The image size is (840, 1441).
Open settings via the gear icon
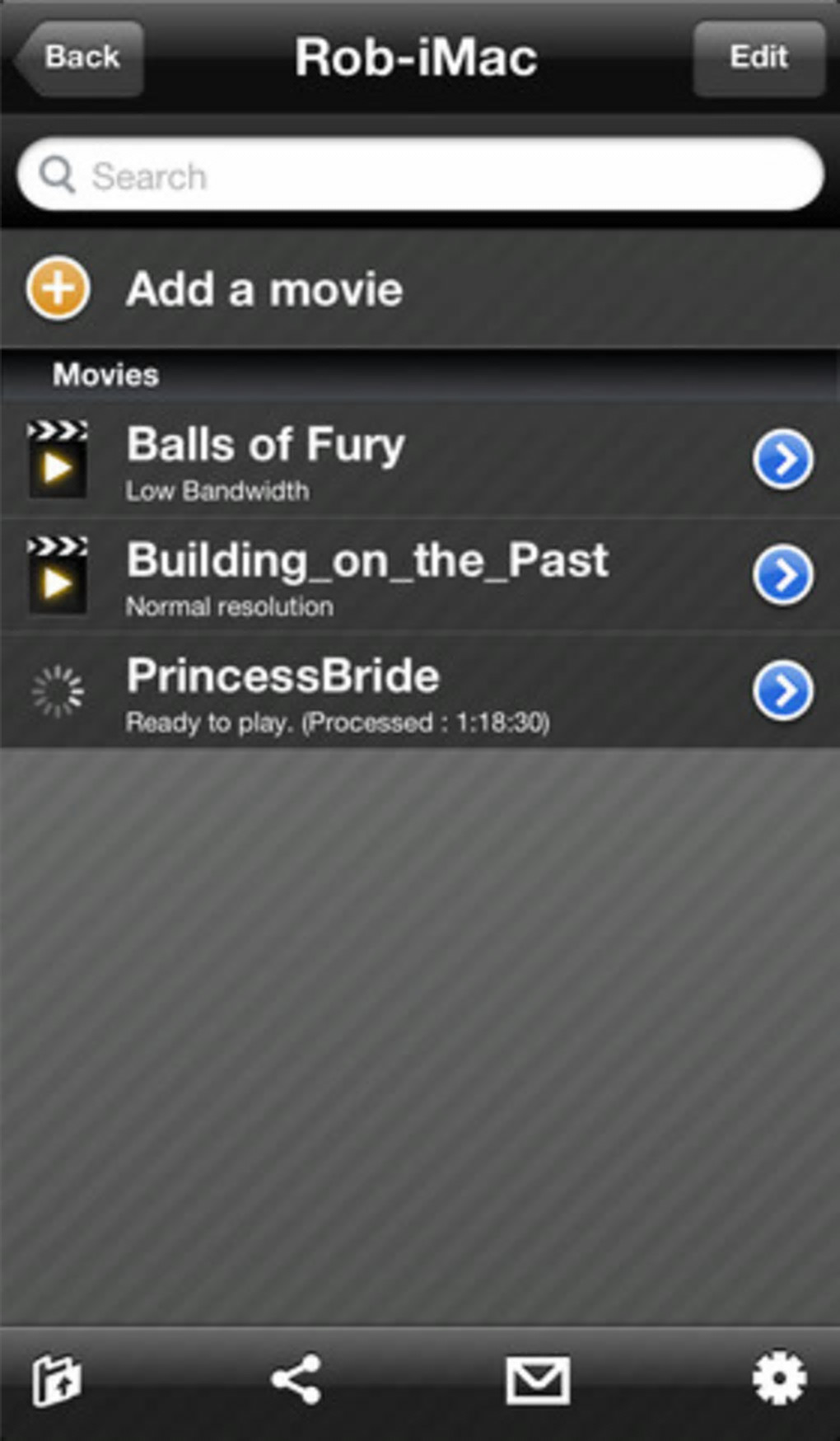(779, 1378)
